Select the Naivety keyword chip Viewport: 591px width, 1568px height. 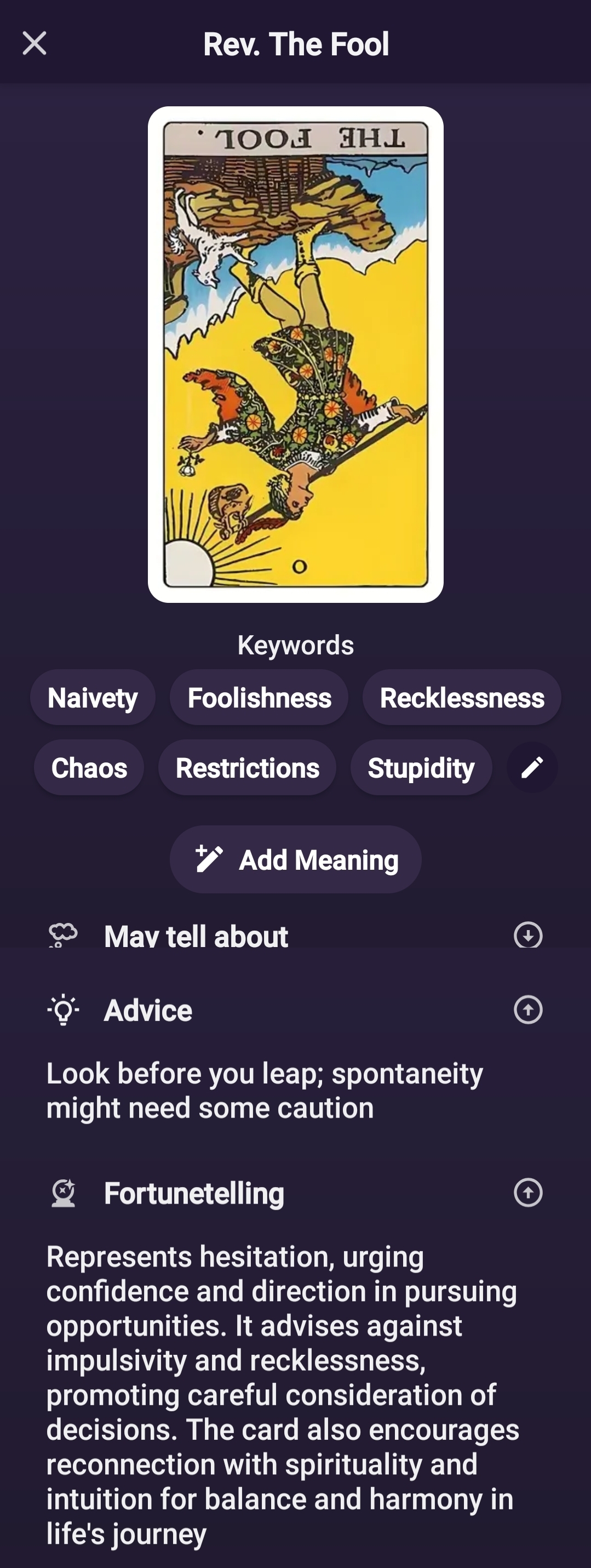pyautogui.click(x=93, y=698)
